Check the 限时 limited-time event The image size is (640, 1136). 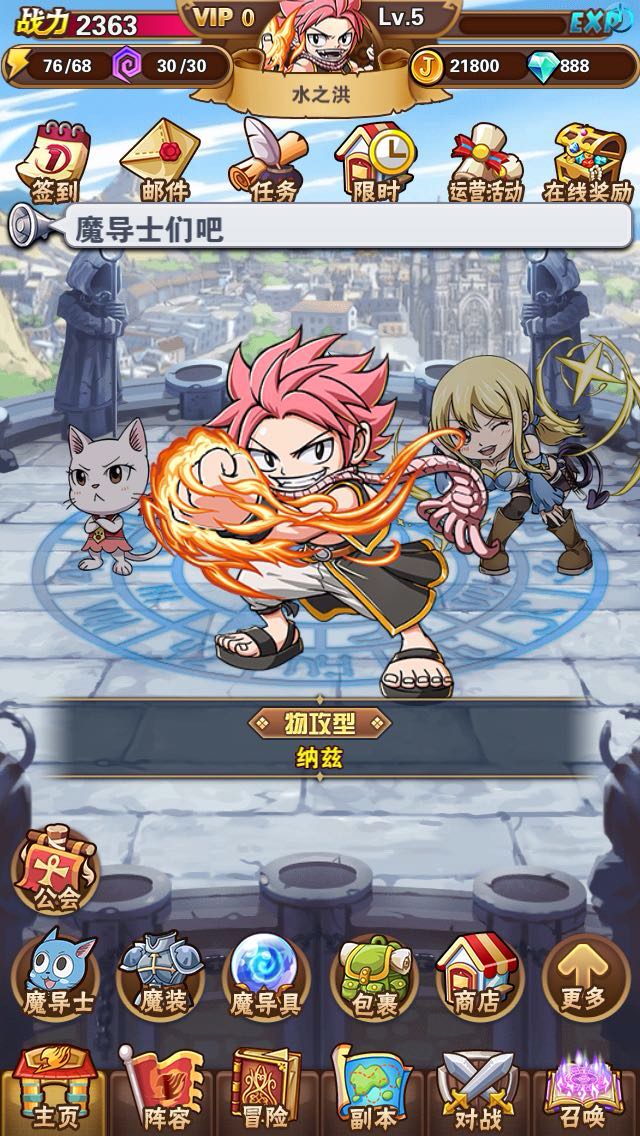click(x=375, y=162)
